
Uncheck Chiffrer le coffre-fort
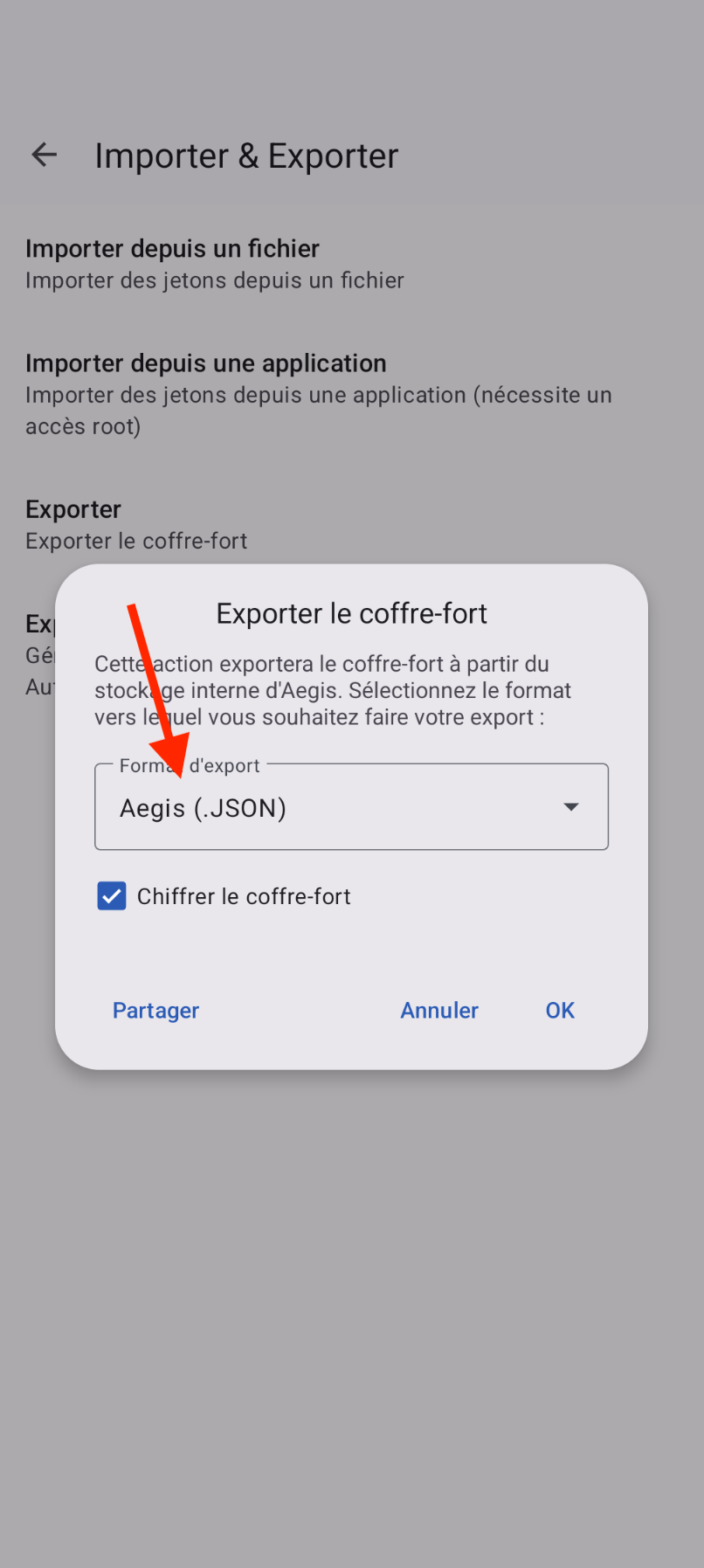pos(112,896)
